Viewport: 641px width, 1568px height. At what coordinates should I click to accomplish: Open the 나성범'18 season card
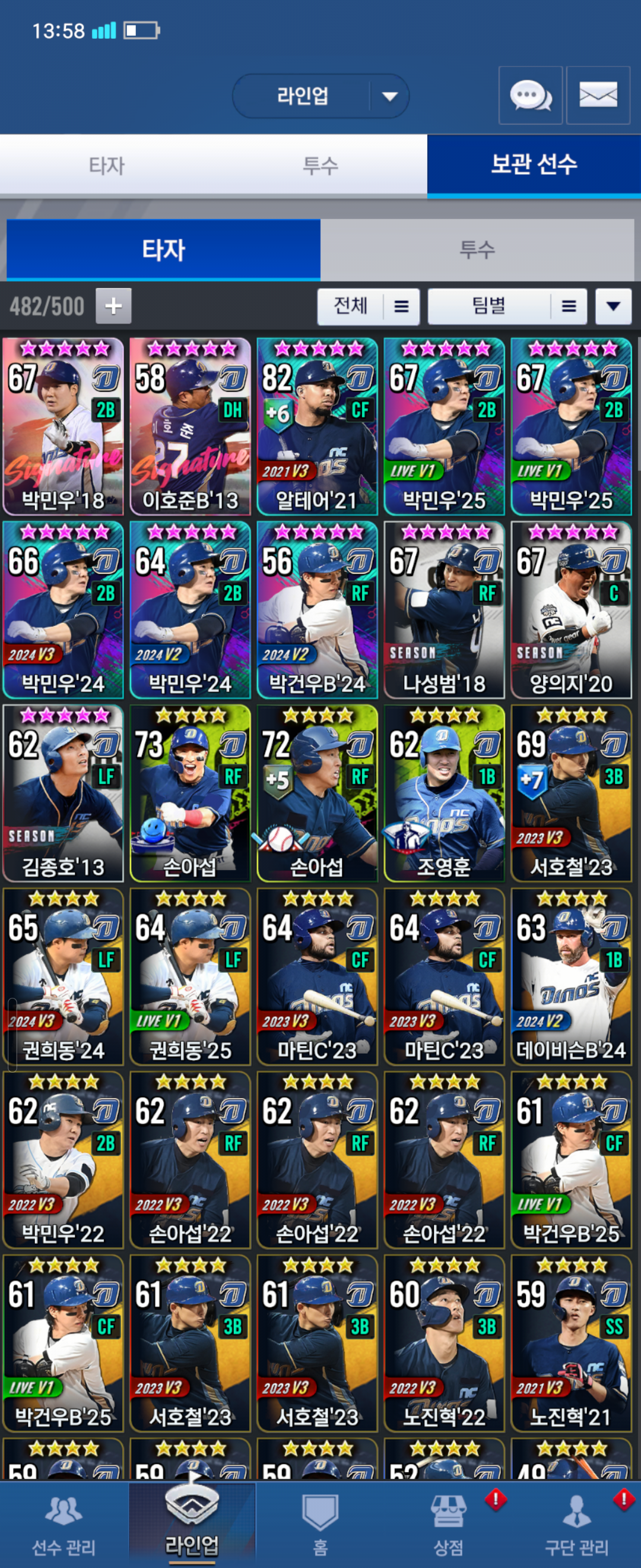tap(444, 610)
